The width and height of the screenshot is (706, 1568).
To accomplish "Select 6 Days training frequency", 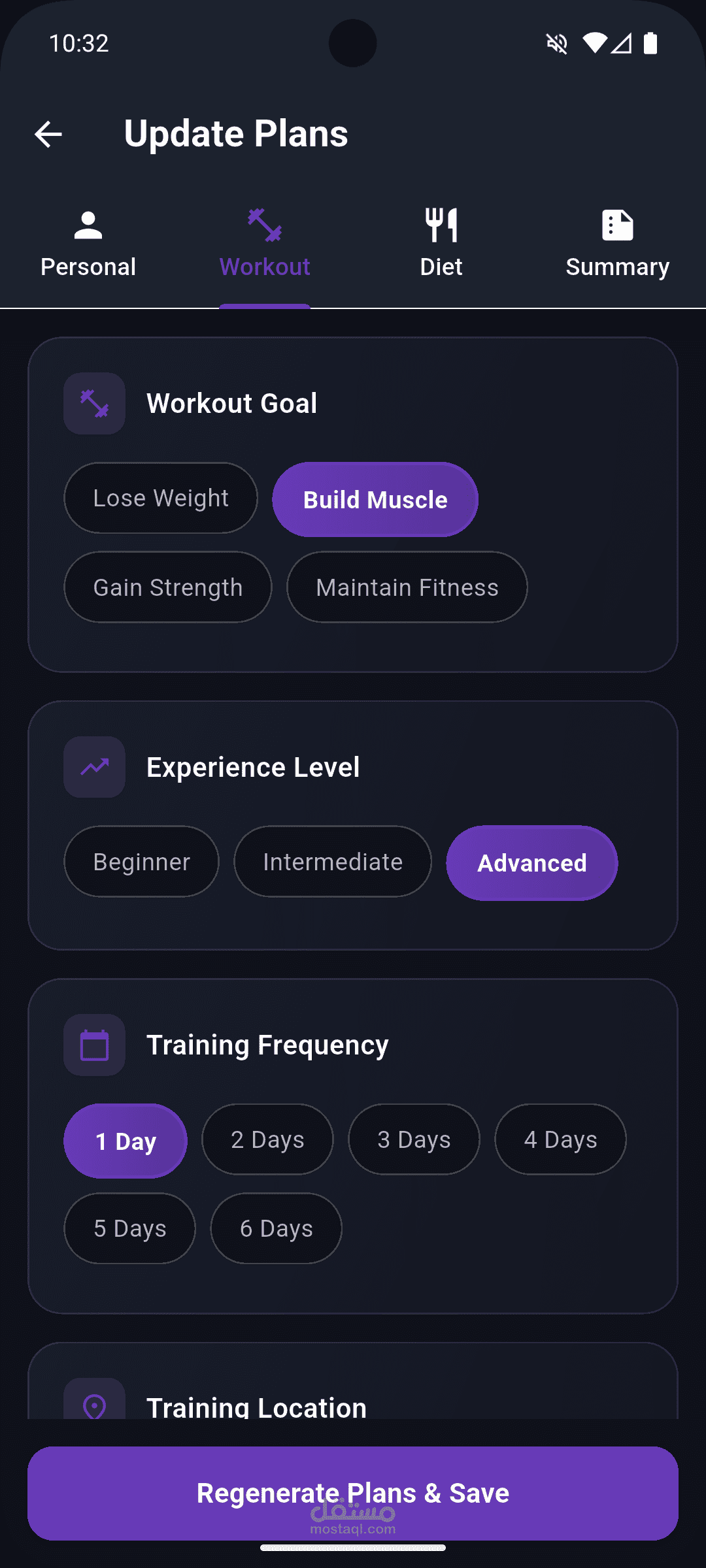I will [x=276, y=1228].
